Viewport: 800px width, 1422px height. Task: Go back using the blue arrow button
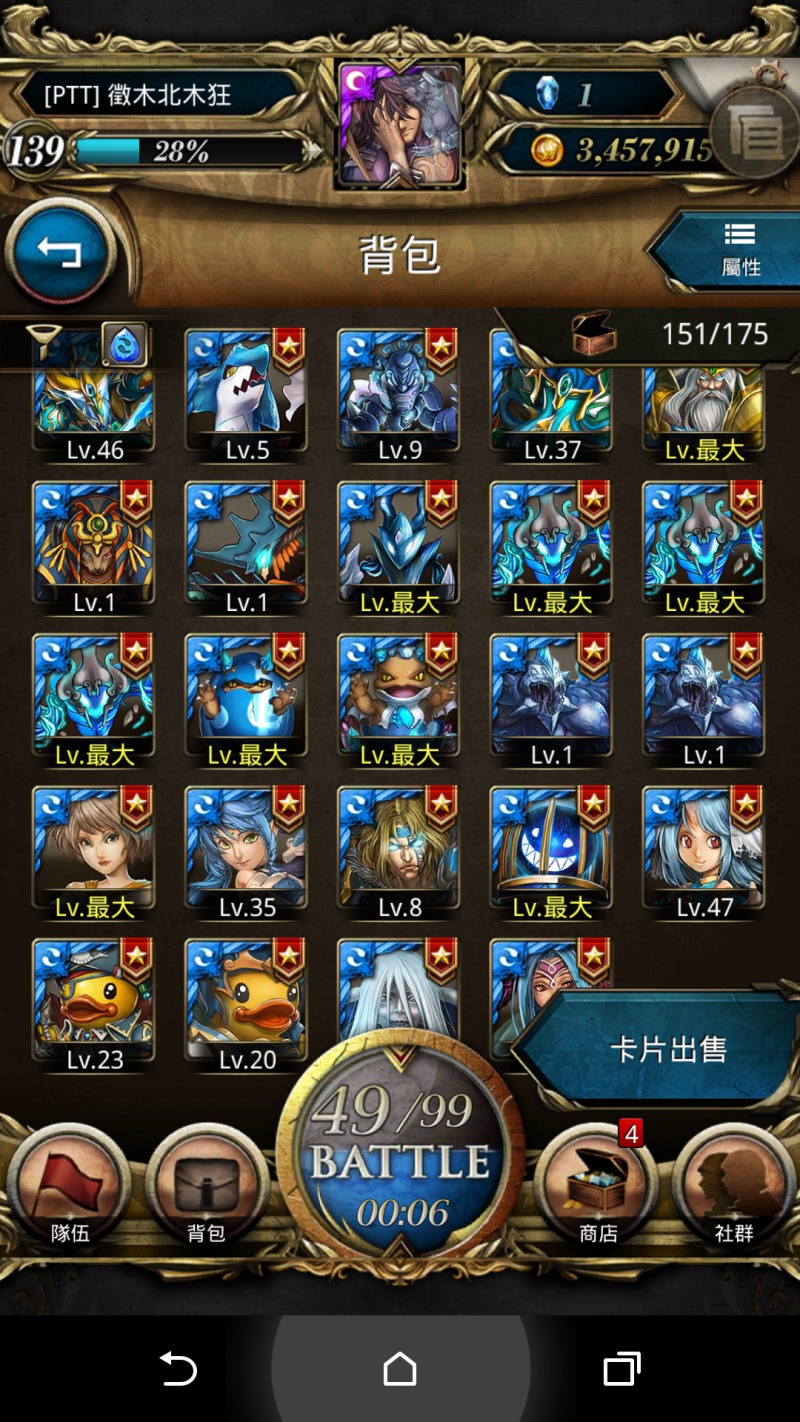[58, 251]
